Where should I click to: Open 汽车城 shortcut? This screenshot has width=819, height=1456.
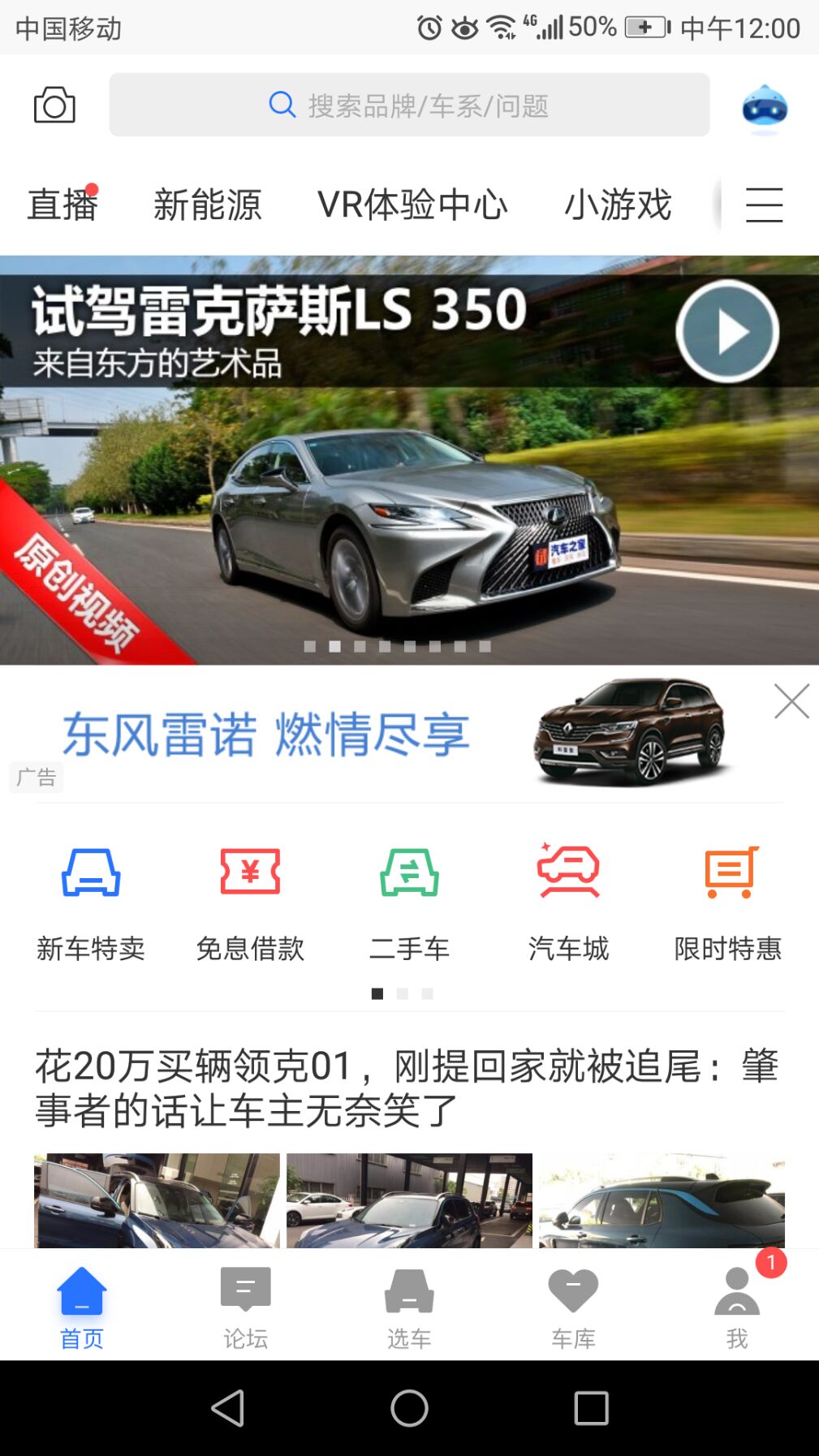pyautogui.click(x=568, y=902)
